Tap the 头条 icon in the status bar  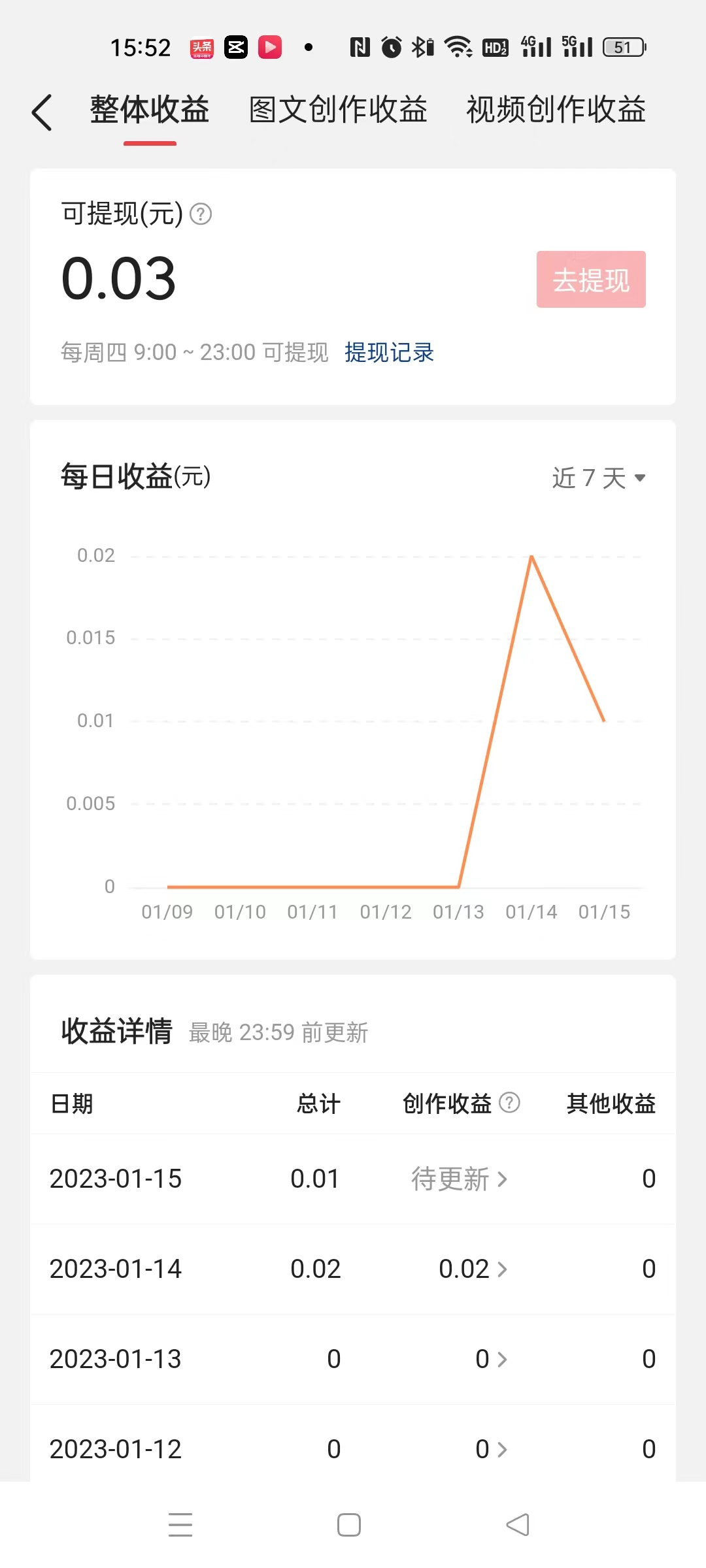tap(201, 46)
